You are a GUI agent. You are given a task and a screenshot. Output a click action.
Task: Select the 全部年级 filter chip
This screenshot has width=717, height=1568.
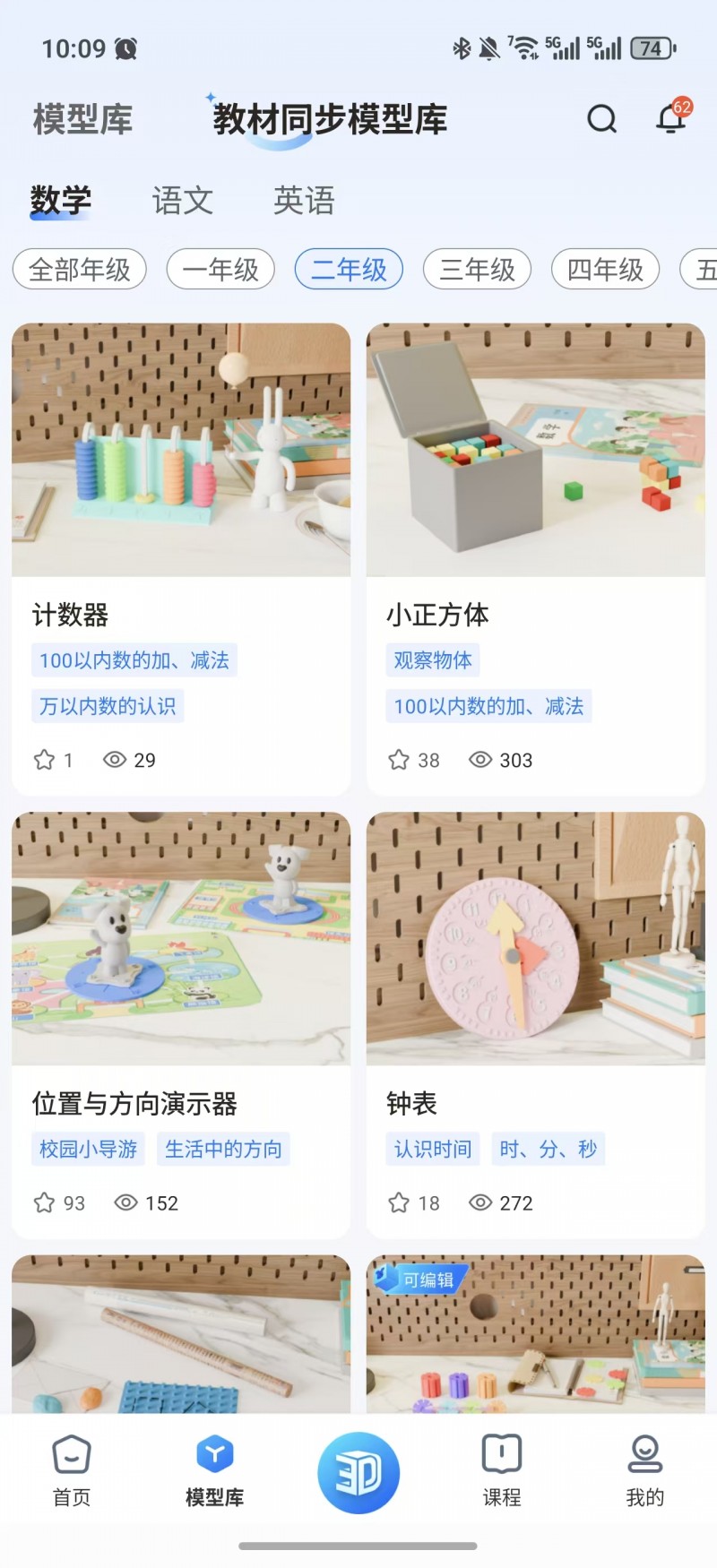pyautogui.click(x=80, y=270)
